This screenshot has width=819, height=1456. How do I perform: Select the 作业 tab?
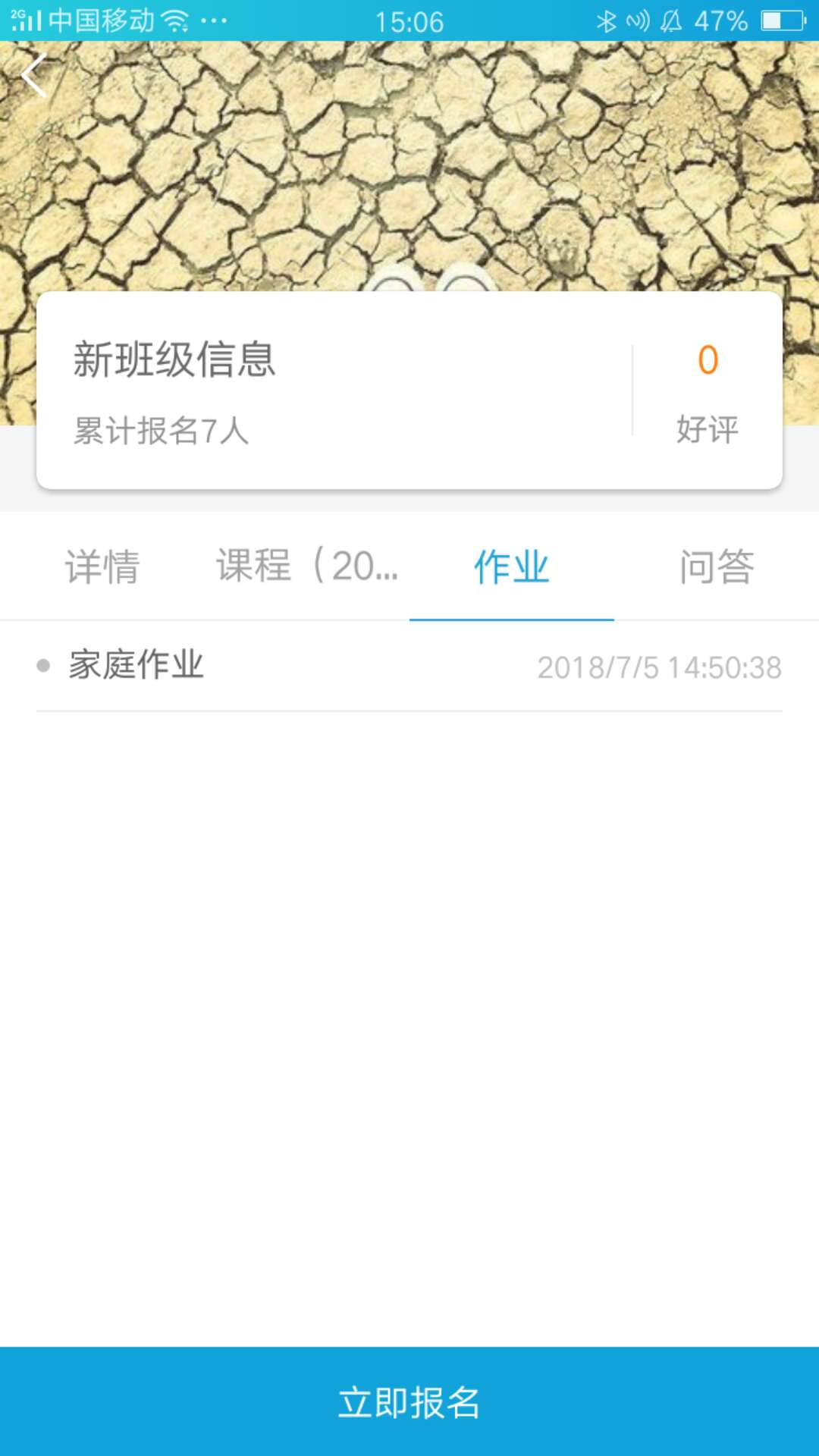pos(511,566)
